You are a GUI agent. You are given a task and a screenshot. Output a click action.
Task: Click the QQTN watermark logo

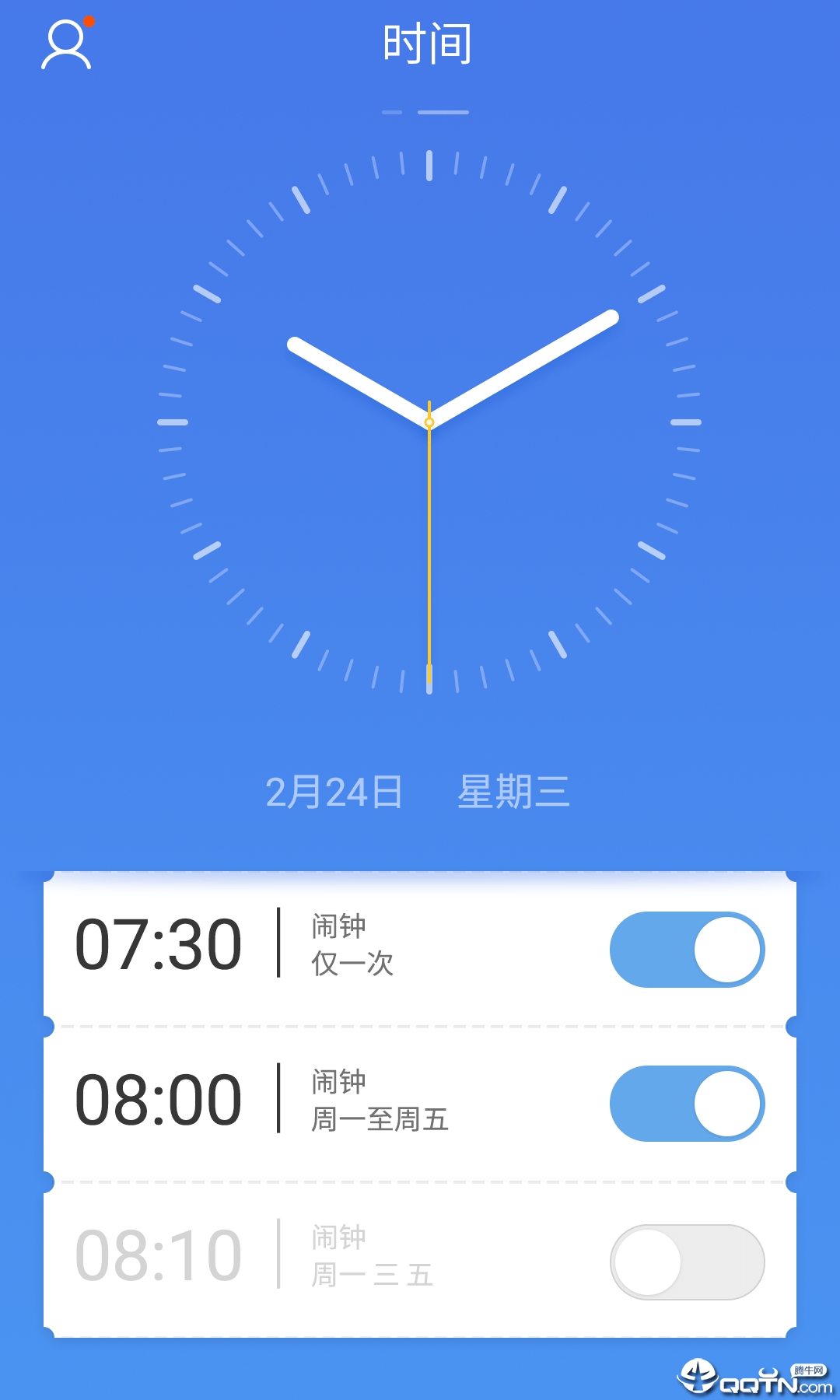point(751,1375)
